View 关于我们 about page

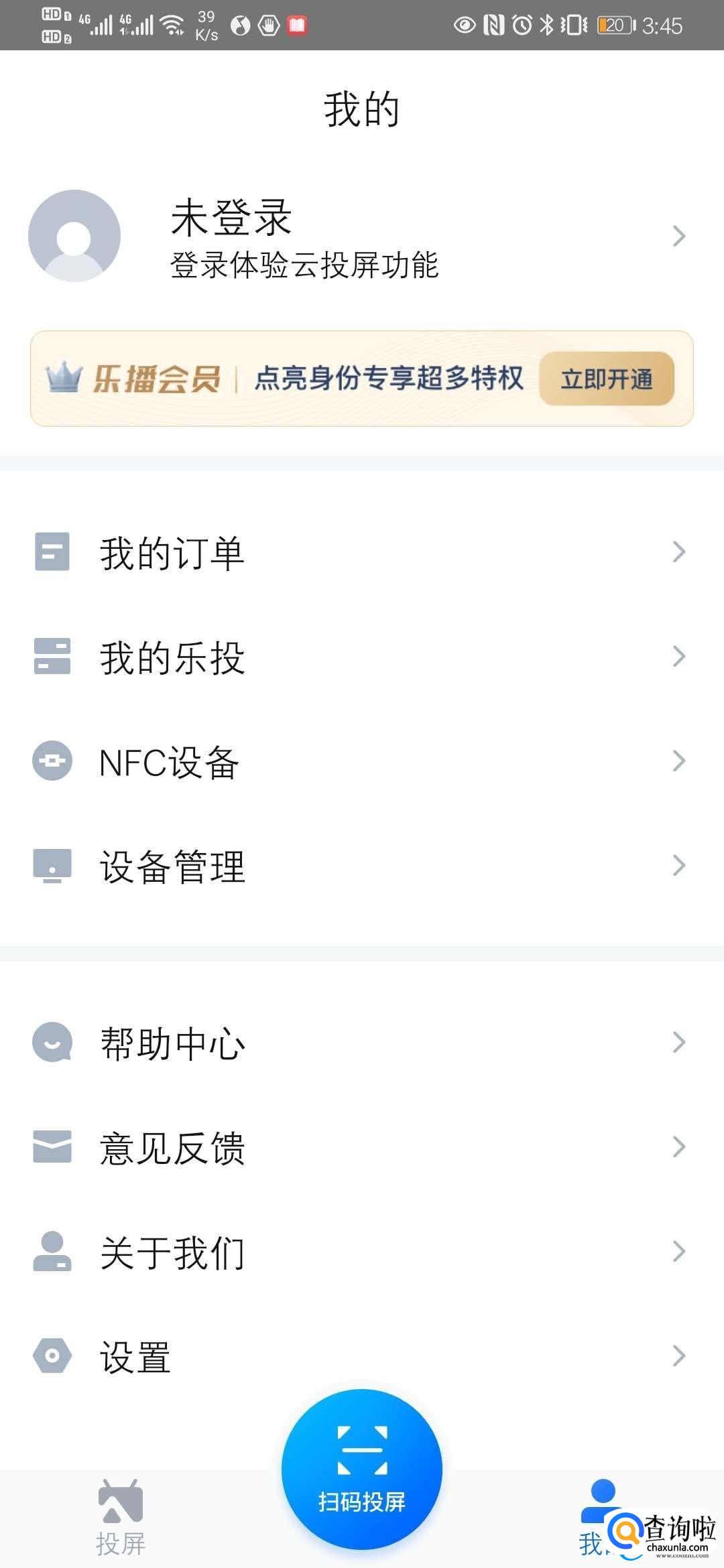(362, 1252)
